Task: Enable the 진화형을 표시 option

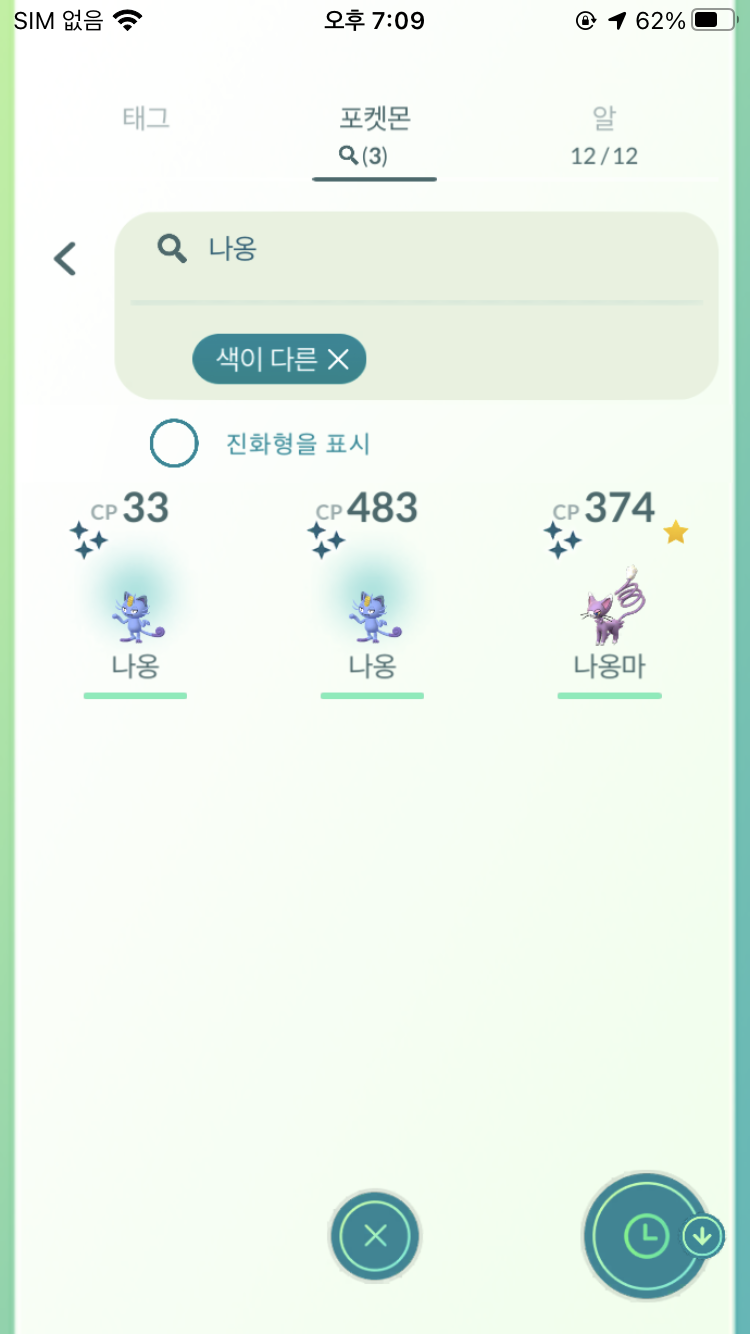Action: [174, 443]
